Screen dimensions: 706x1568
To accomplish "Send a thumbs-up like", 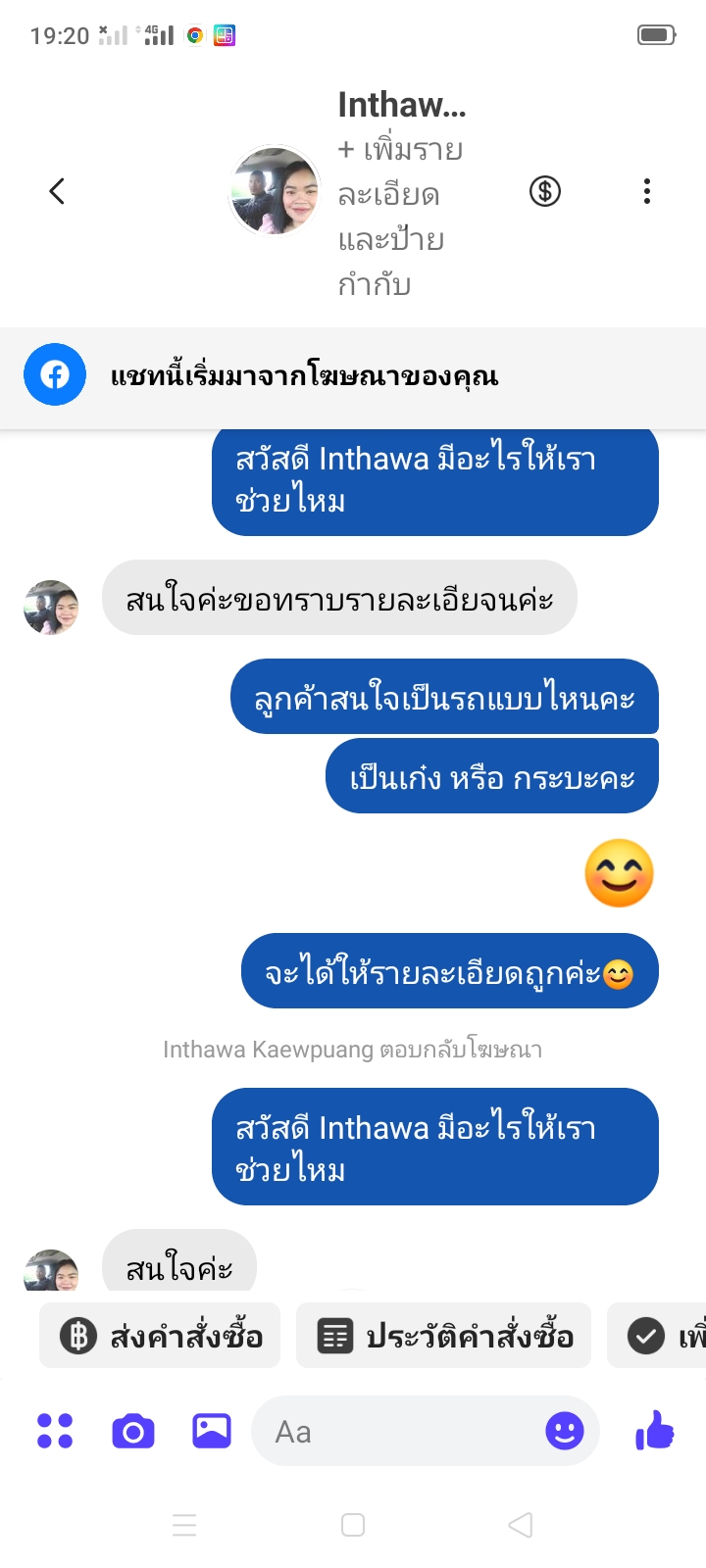I will (655, 1432).
